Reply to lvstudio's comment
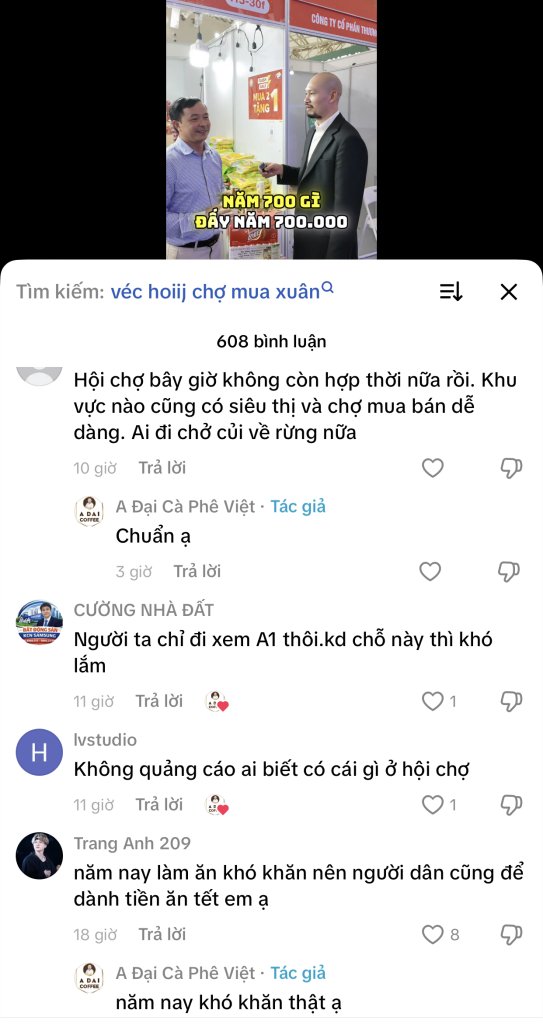Screen dimensions: 543x1024 tap(159, 805)
